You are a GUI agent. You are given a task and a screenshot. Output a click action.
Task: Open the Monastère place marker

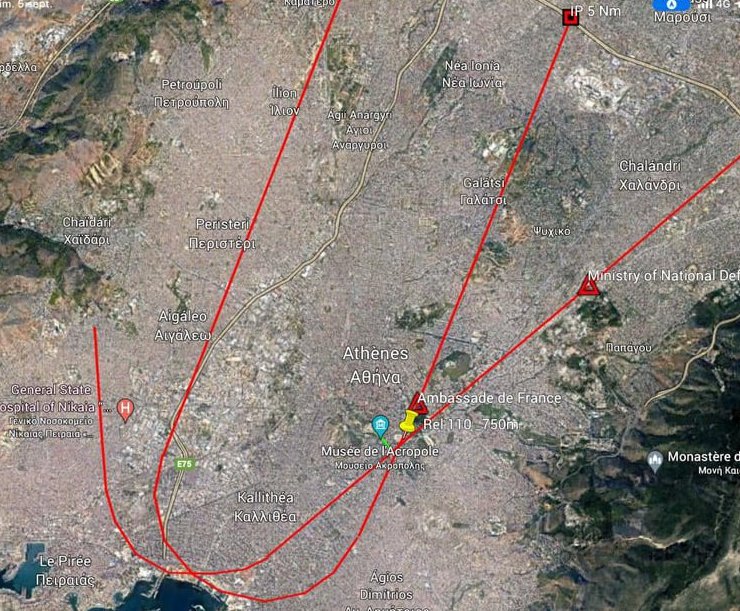click(655, 461)
